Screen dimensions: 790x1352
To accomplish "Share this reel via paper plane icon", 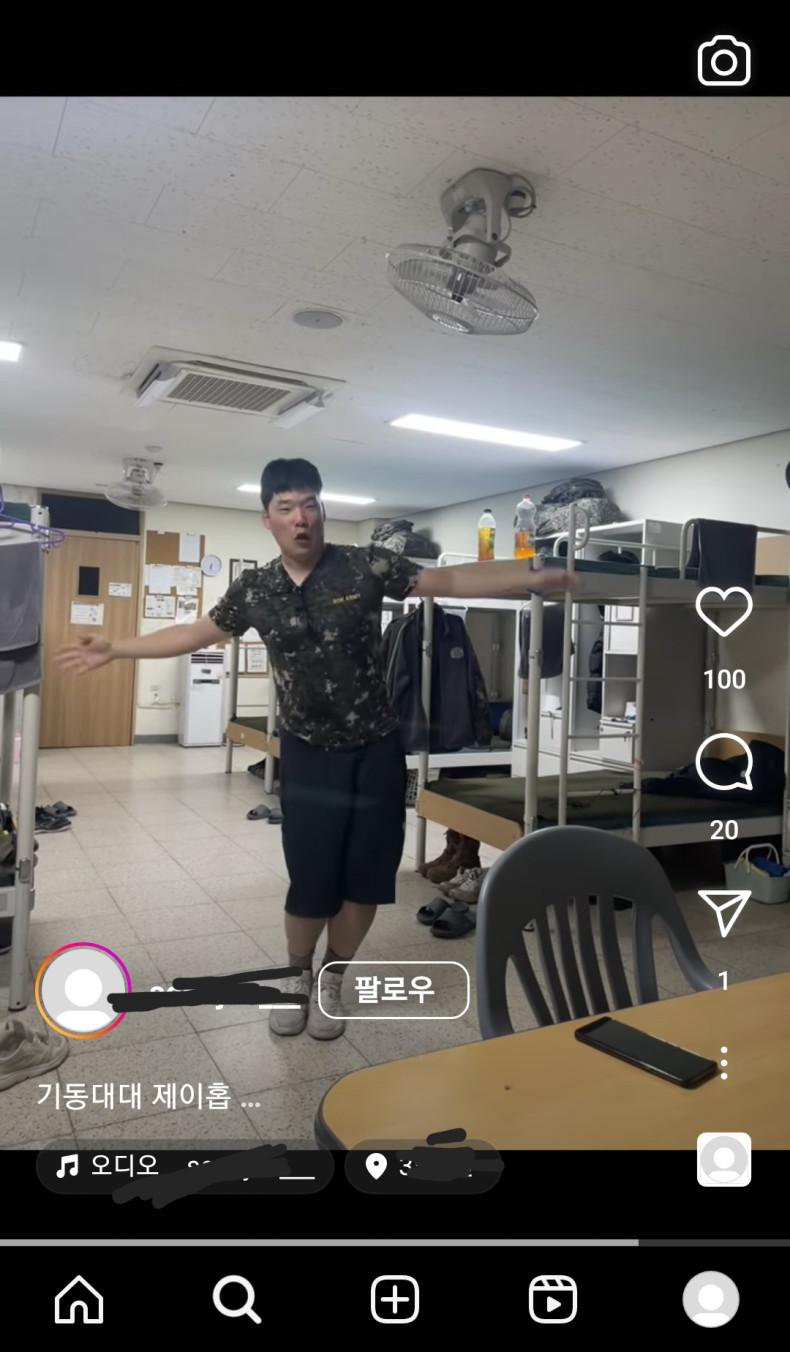I will tap(723, 913).
